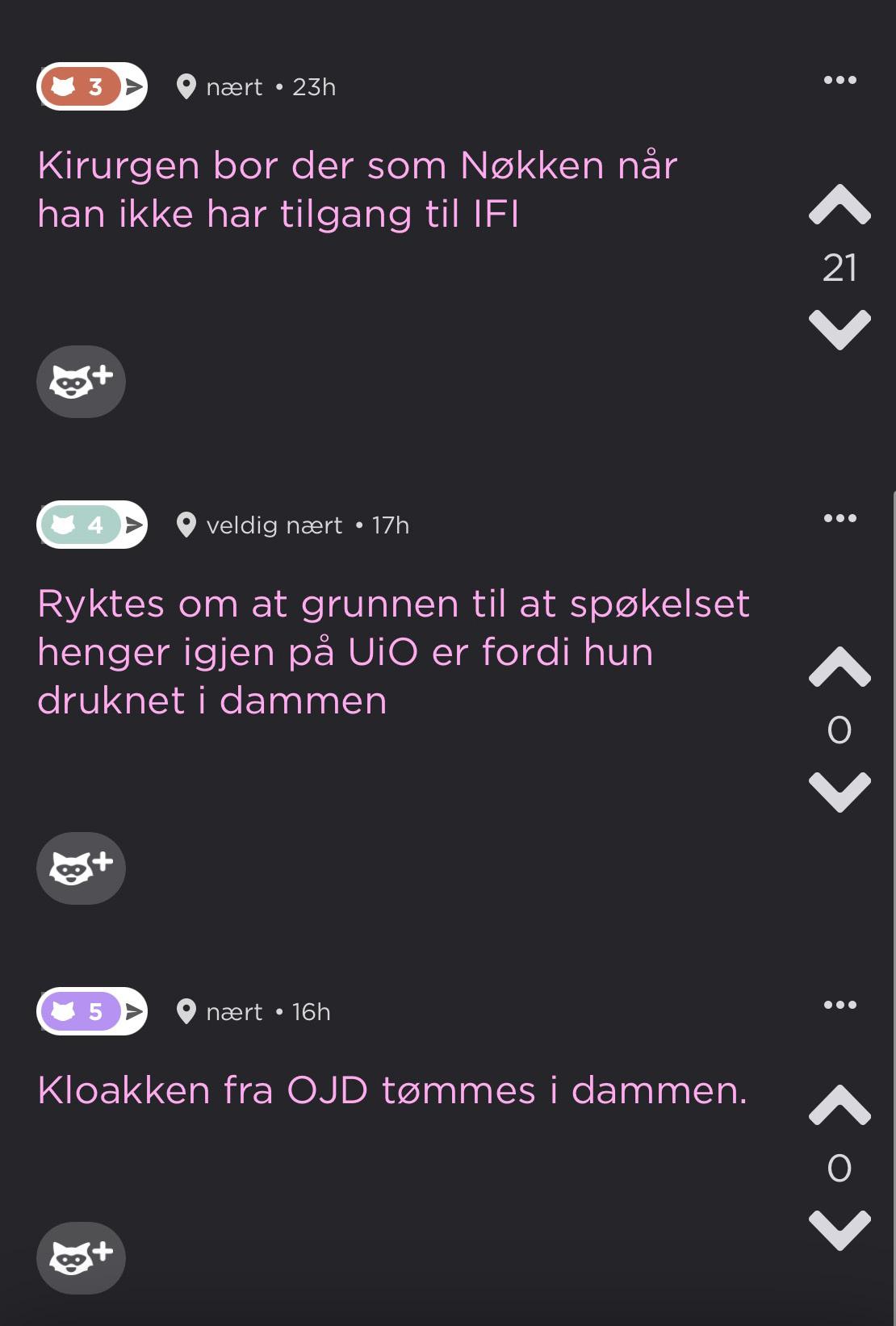Open three-dot menu on Kloakken post
The image size is (896, 1326).
[x=839, y=1005]
